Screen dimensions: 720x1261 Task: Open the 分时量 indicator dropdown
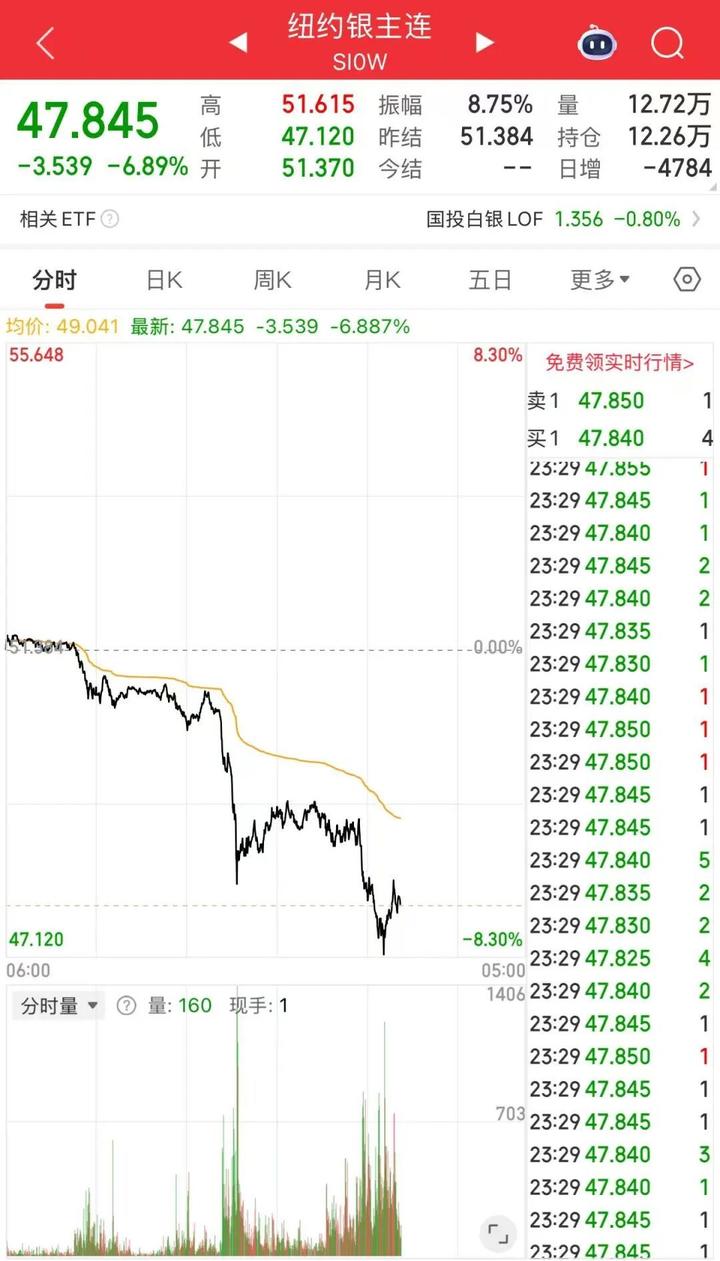point(62,1005)
